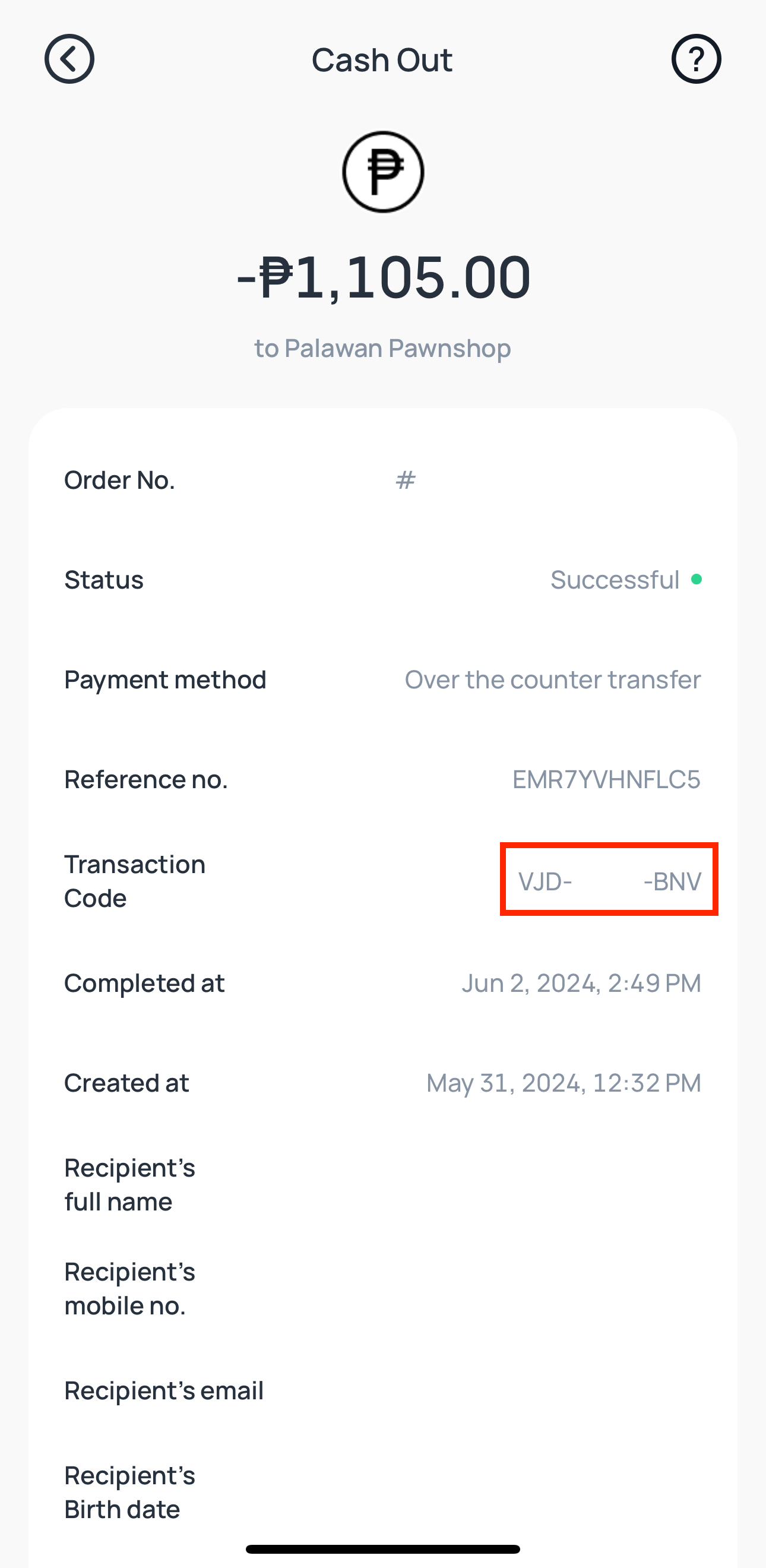Tap the peso currency logo

pyautogui.click(x=382, y=172)
